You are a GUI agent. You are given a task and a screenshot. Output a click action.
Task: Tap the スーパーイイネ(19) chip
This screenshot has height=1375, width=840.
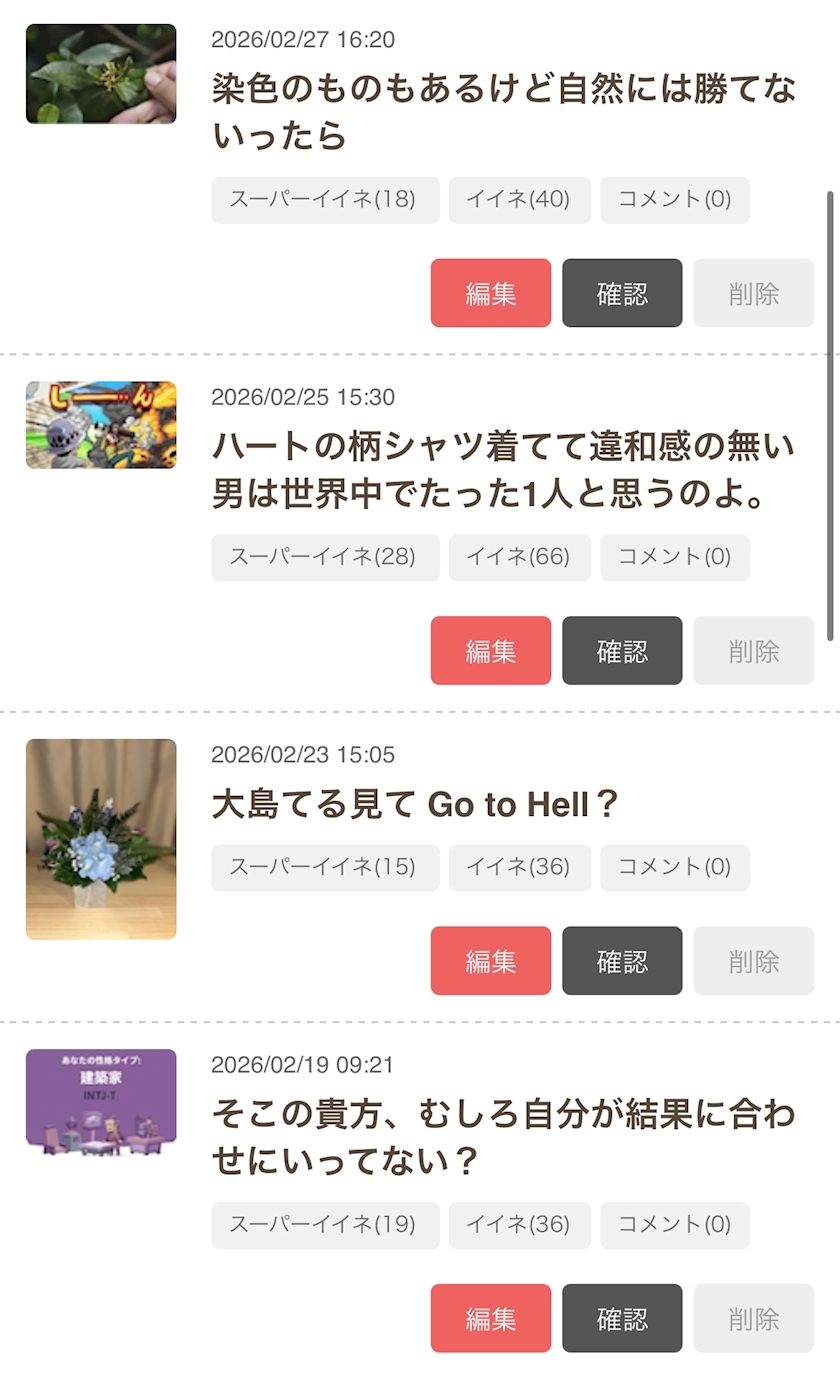(325, 1225)
